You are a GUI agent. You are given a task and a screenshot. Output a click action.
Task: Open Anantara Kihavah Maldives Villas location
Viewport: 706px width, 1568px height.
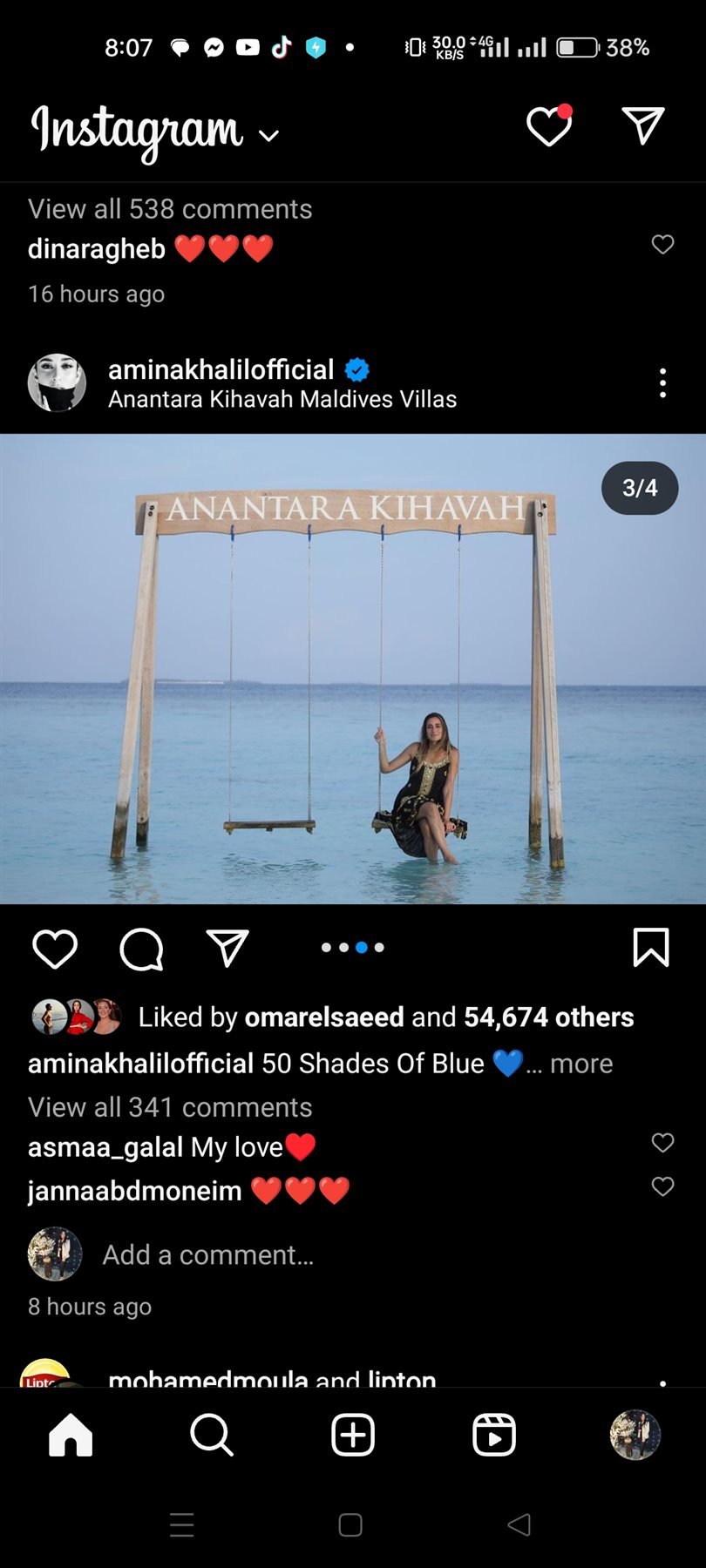coord(282,399)
